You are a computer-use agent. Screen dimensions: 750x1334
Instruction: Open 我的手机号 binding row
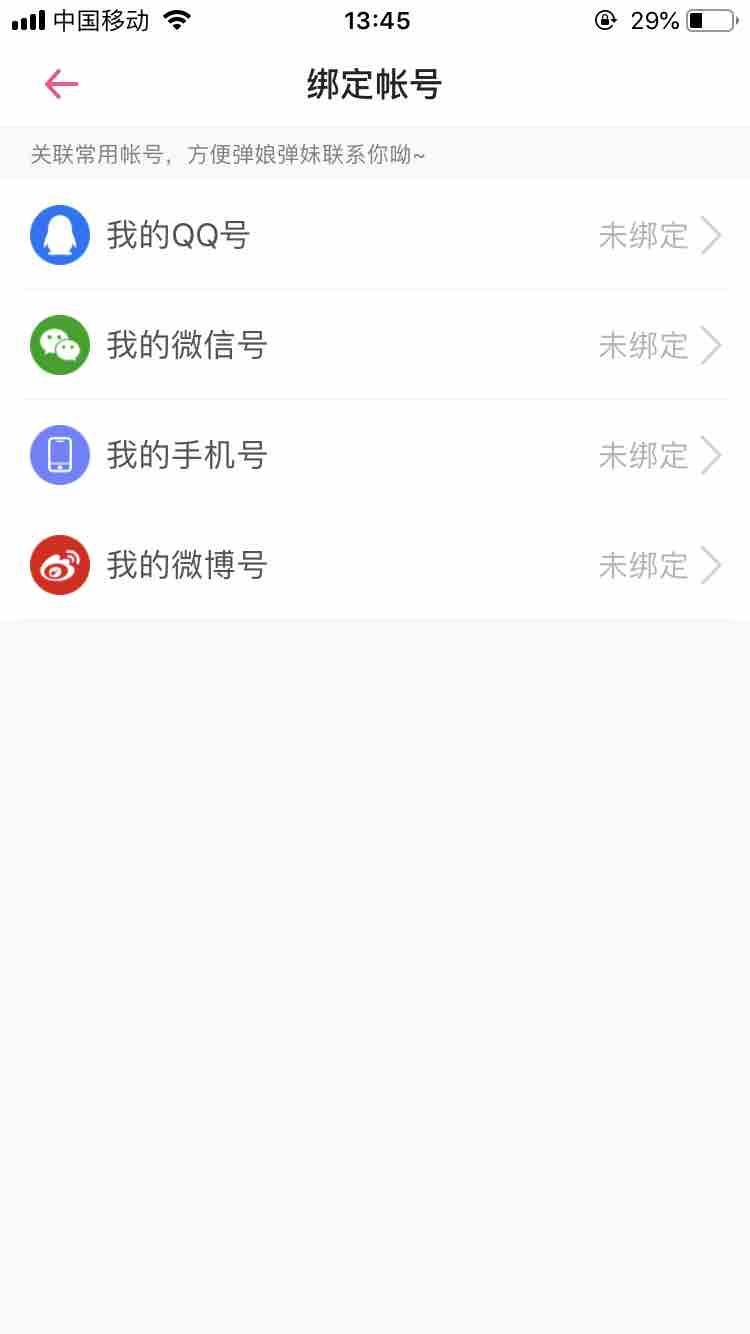pos(375,455)
